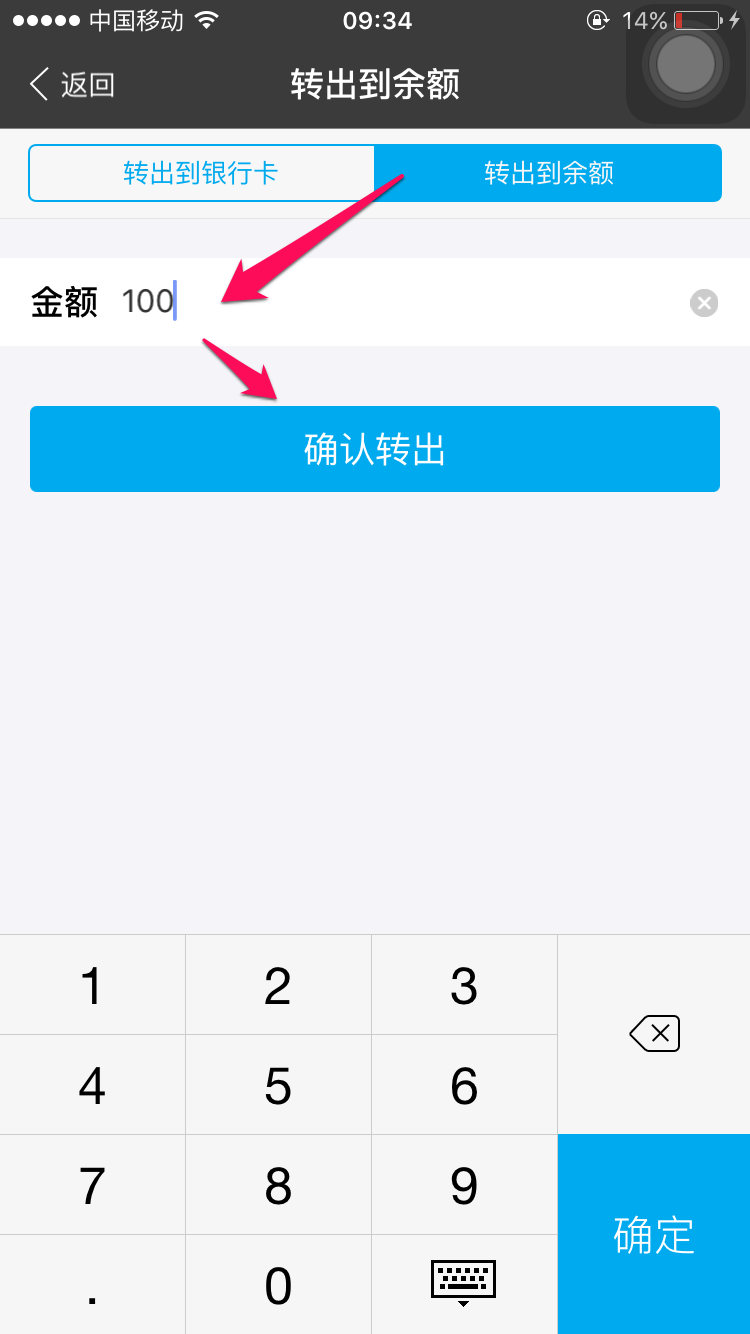Tap the AssistiveTouch floating button
This screenshot has width=750, height=1334.
686,64
